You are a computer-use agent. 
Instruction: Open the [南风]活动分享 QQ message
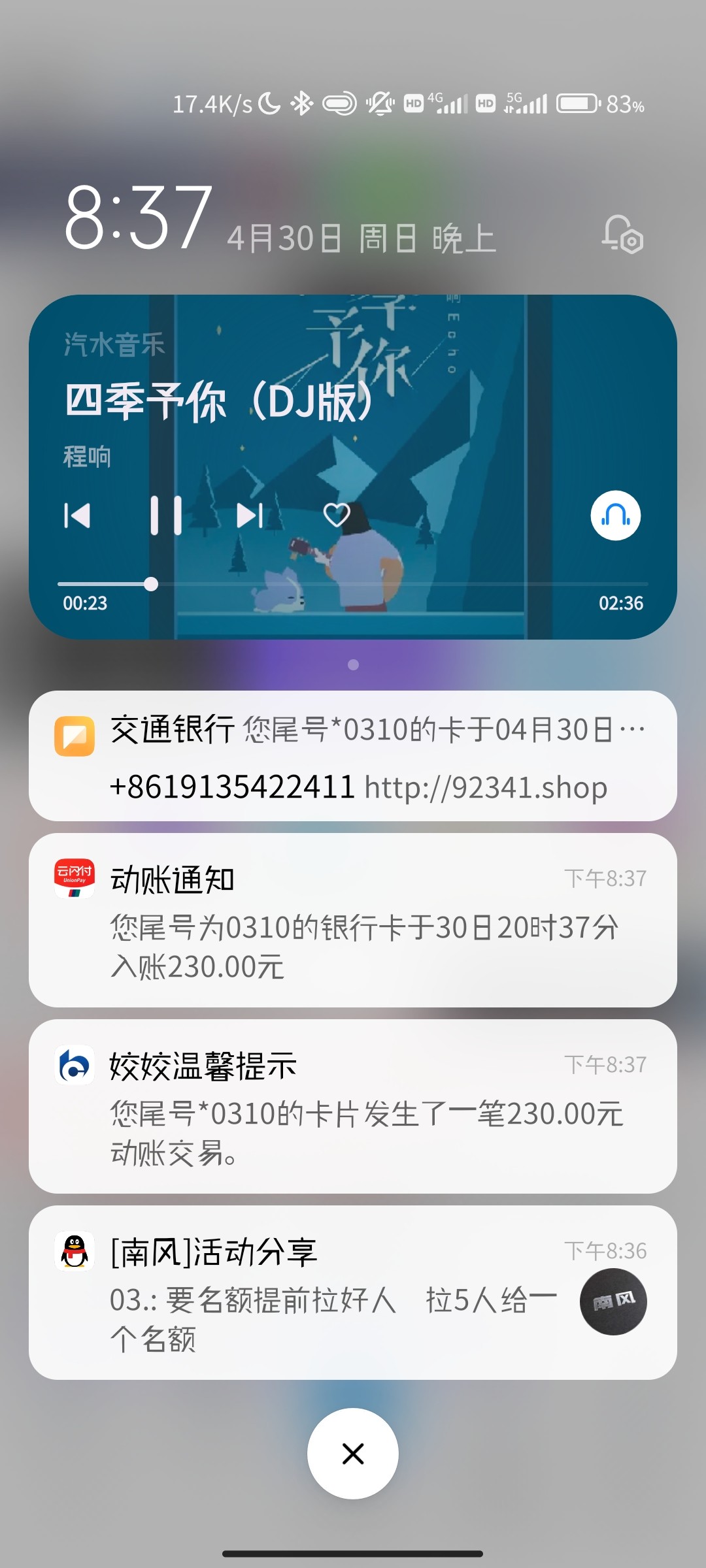pos(327,1292)
